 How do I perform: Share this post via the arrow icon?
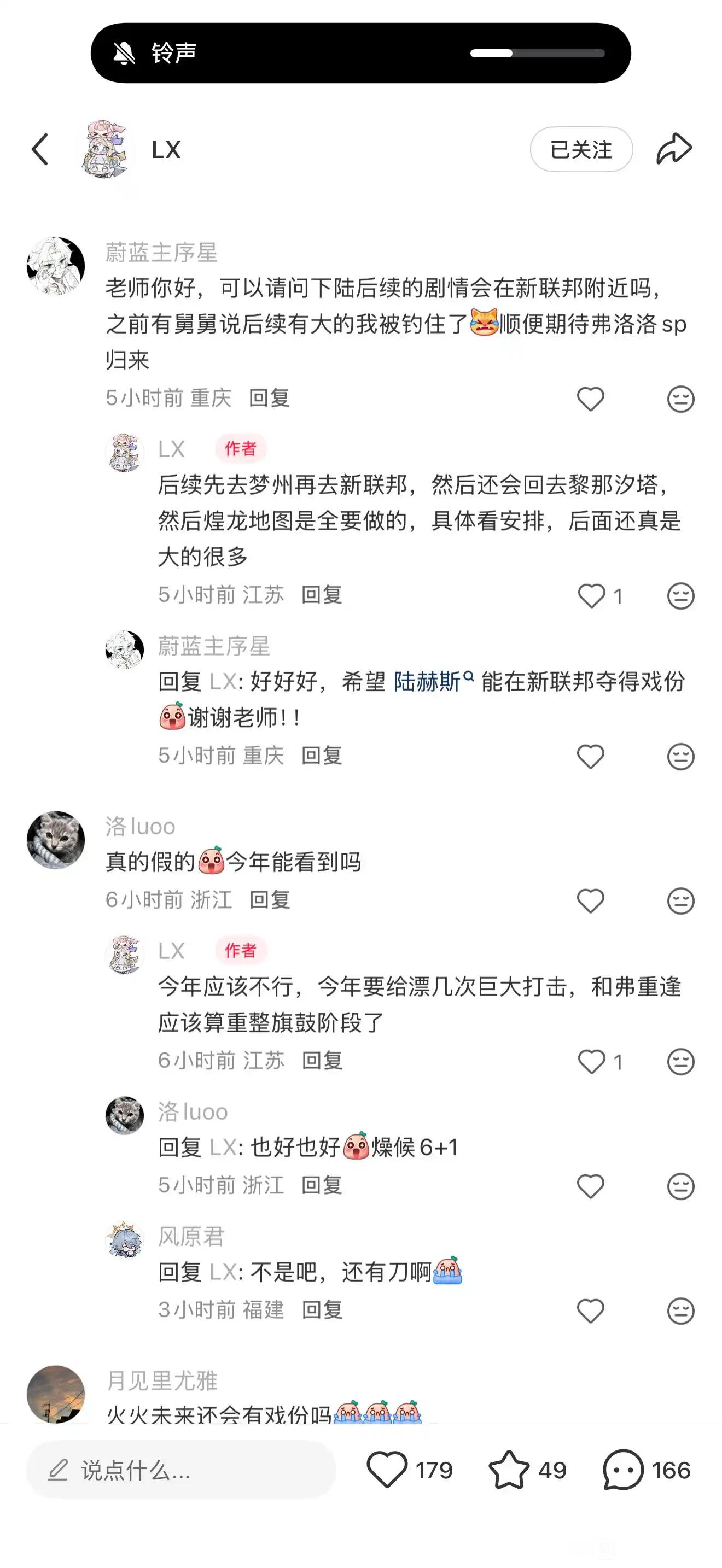pyautogui.click(x=674, y=149)
